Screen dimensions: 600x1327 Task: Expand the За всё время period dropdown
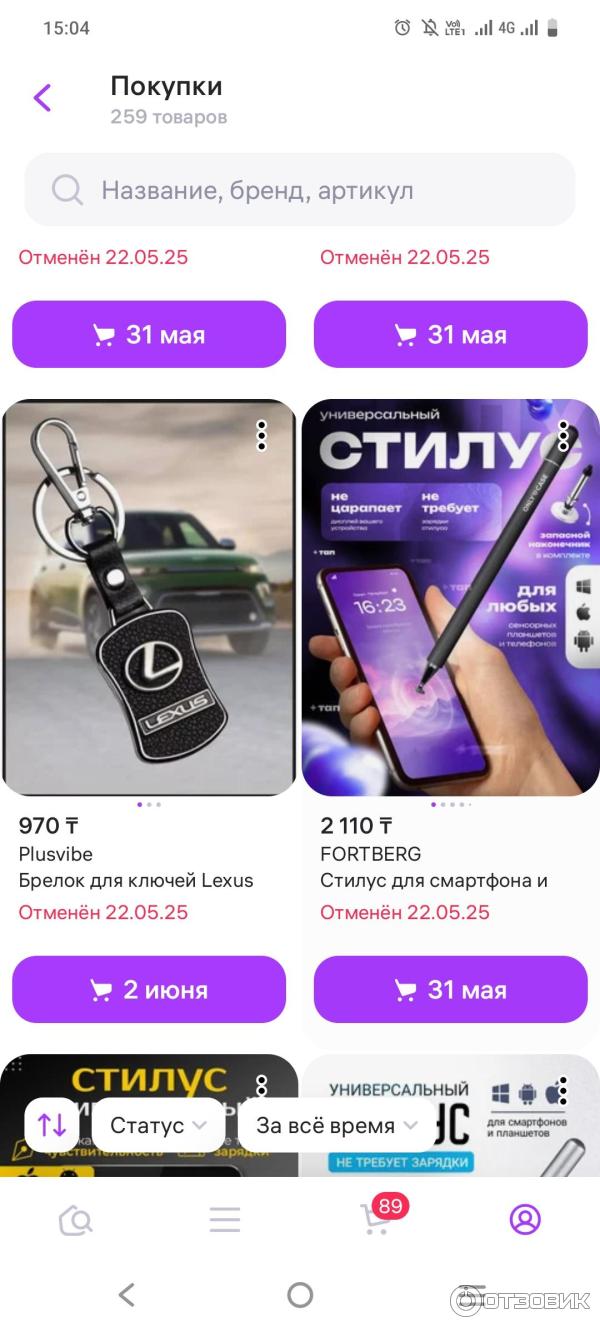[x=336, y=1125]
